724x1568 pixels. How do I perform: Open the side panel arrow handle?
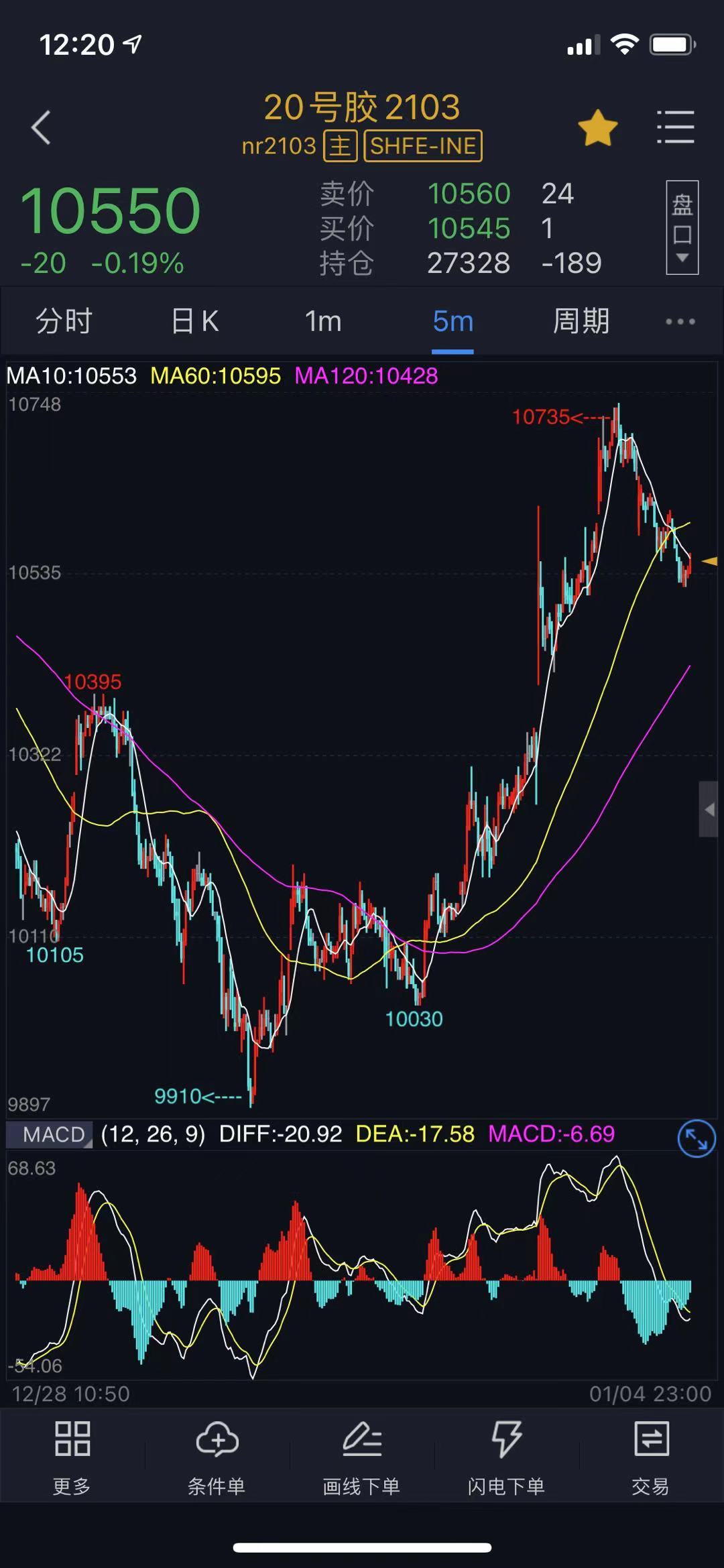pyautogui.click(x=709, y=809)
